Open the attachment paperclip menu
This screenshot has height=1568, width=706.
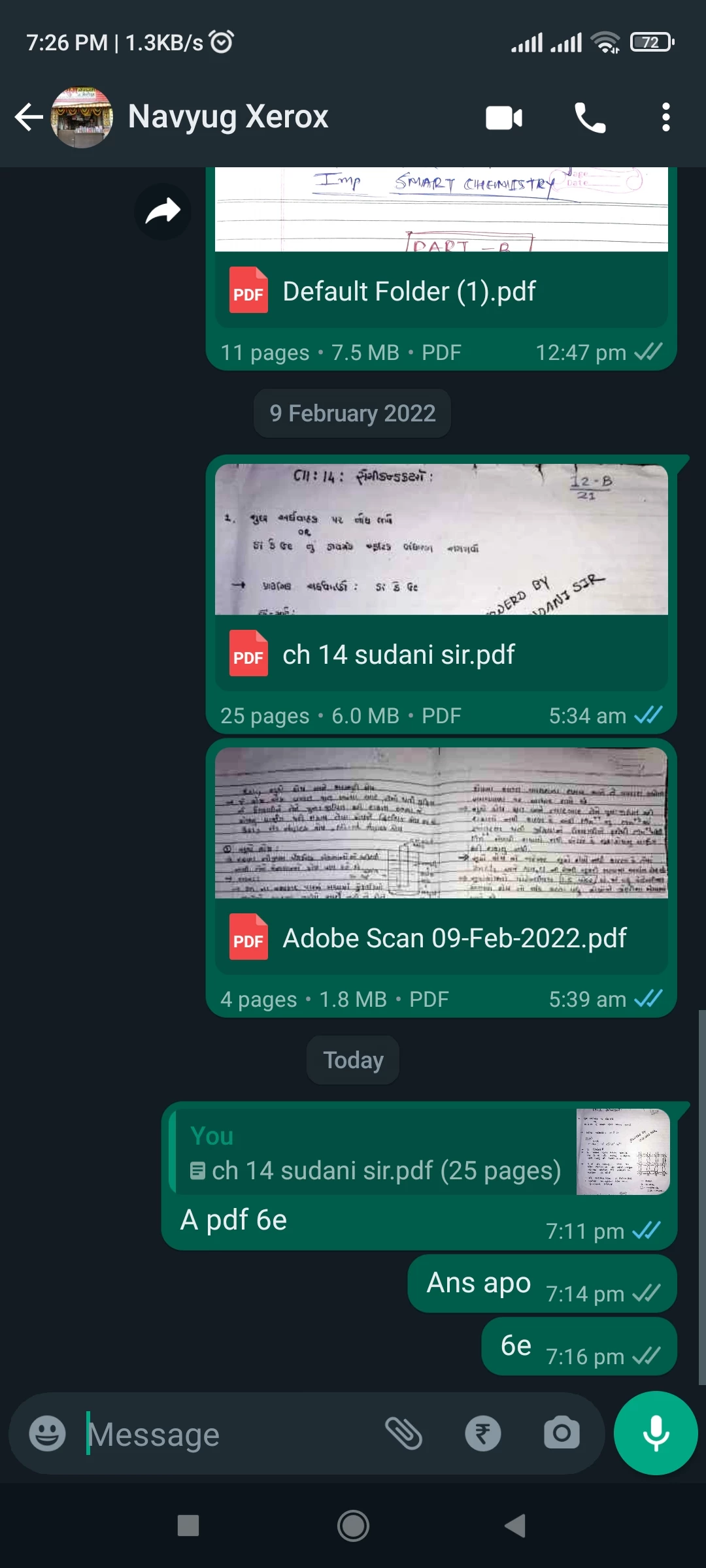pyautogui.click(x=403, y=1433)
